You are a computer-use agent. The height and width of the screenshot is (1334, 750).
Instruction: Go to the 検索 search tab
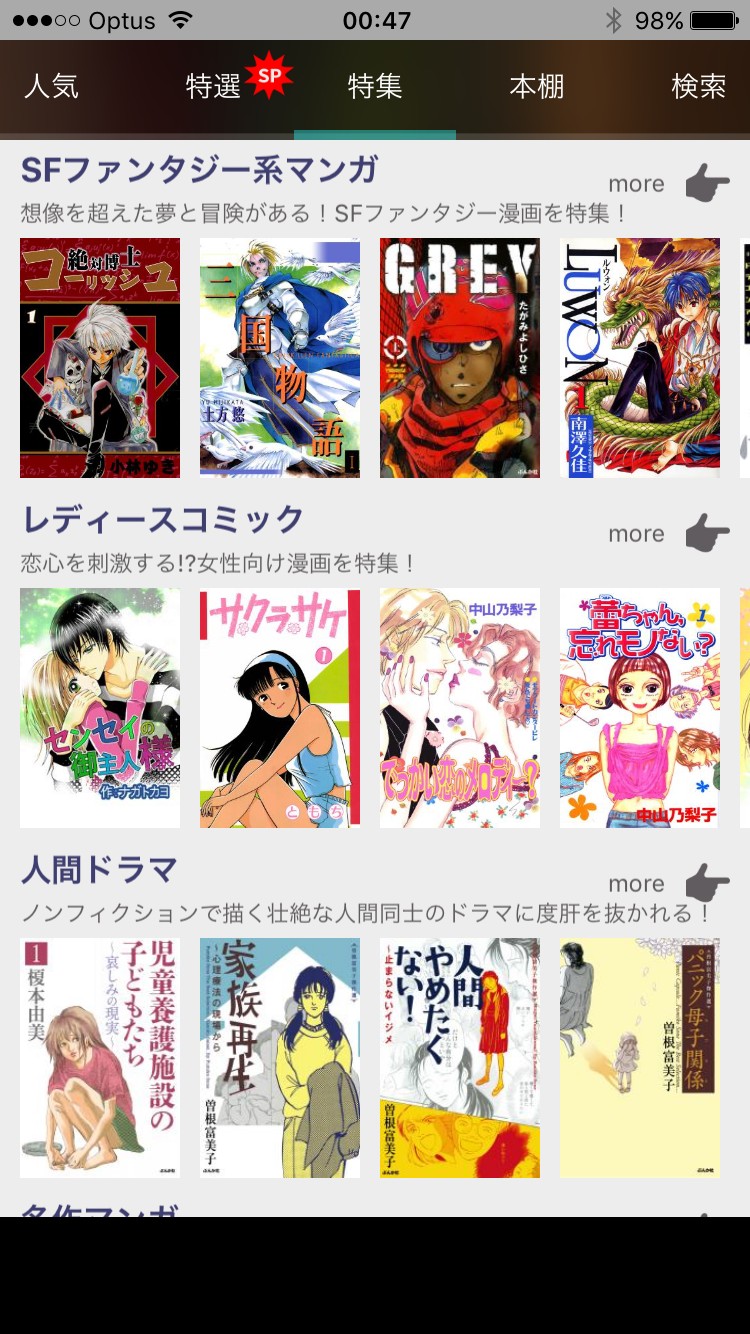[698, 87]
